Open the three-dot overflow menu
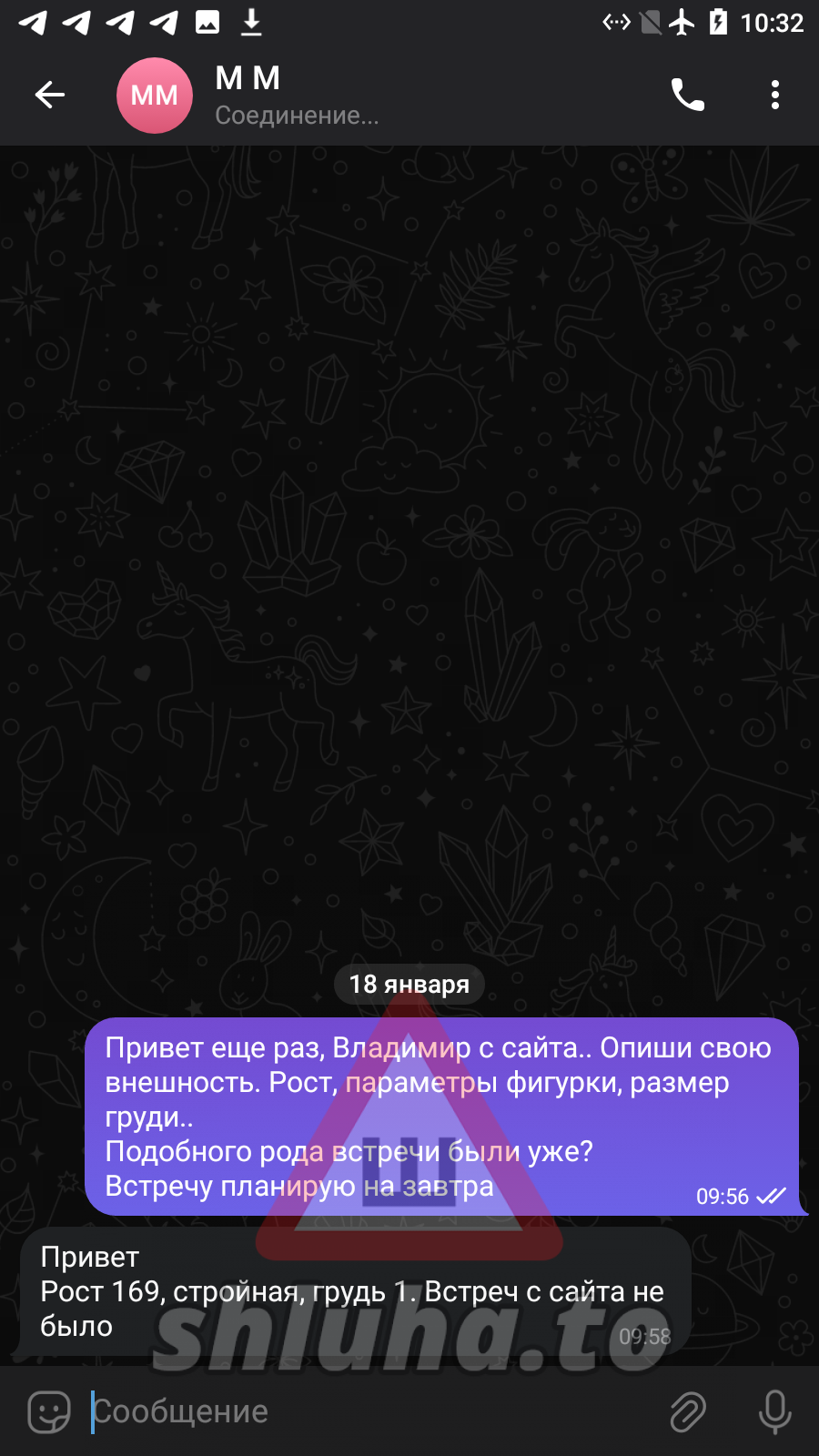819x1456 pixels. (775, 95)
